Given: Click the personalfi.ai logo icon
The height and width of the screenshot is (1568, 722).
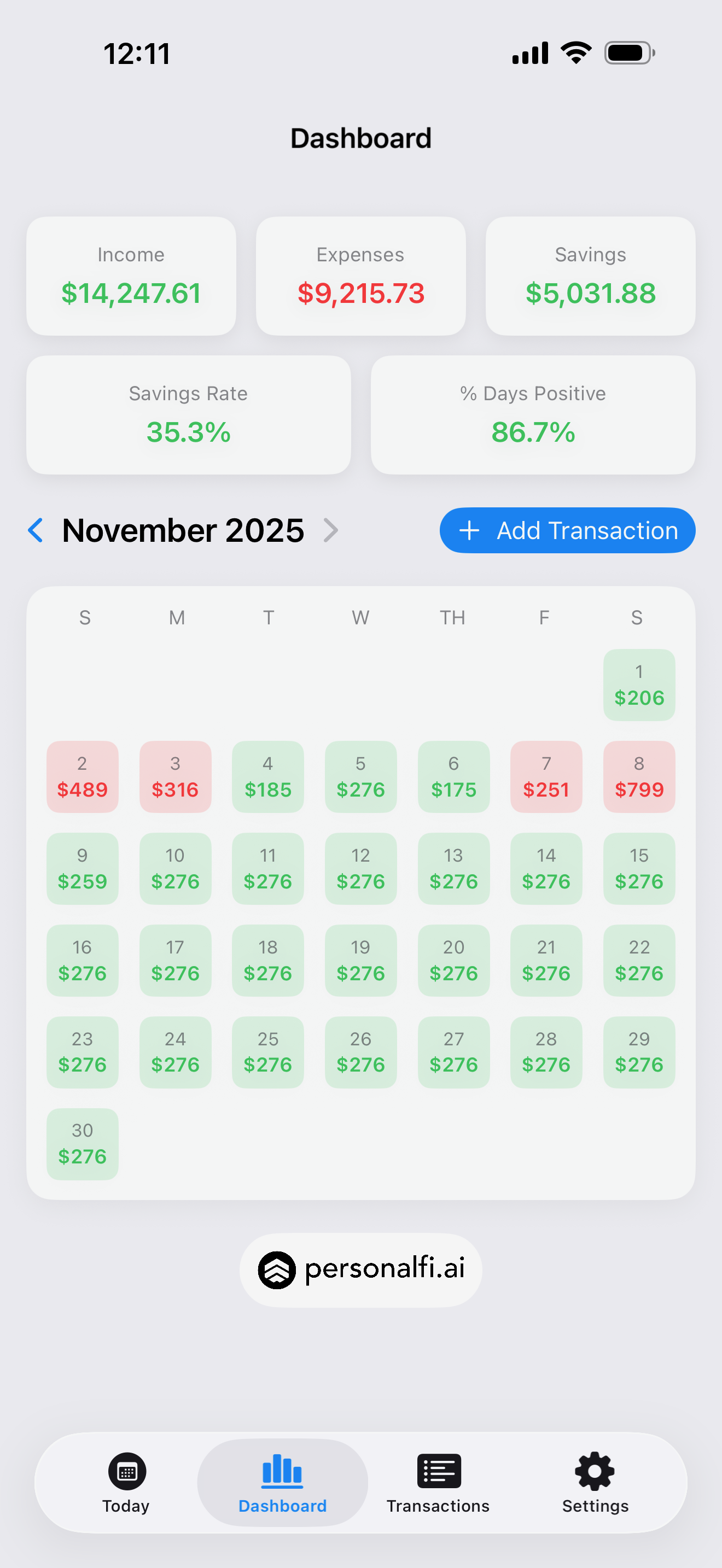Looking at the screenshot, I should pos(278,1269).
